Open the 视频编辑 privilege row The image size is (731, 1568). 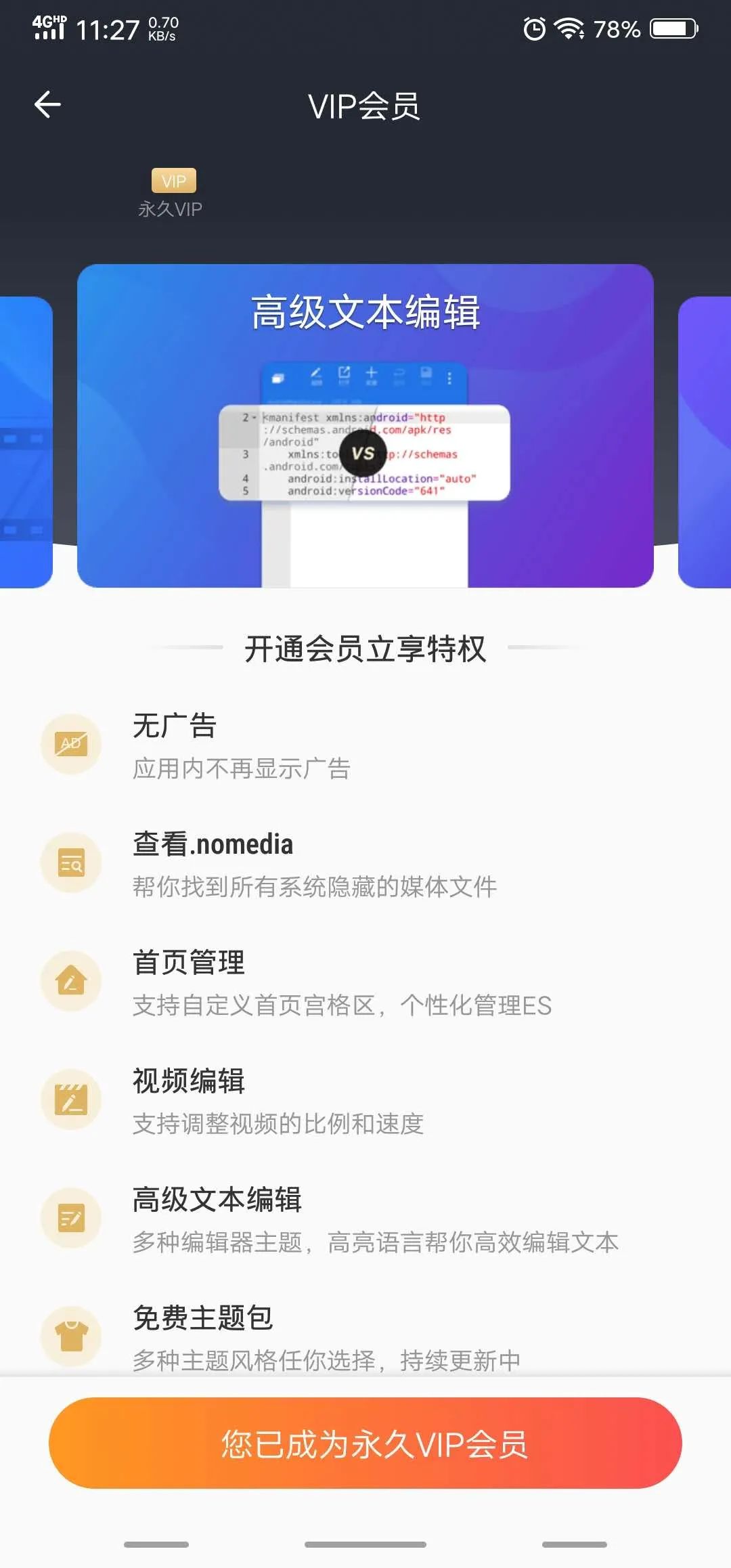click(x=365, y=1100)
